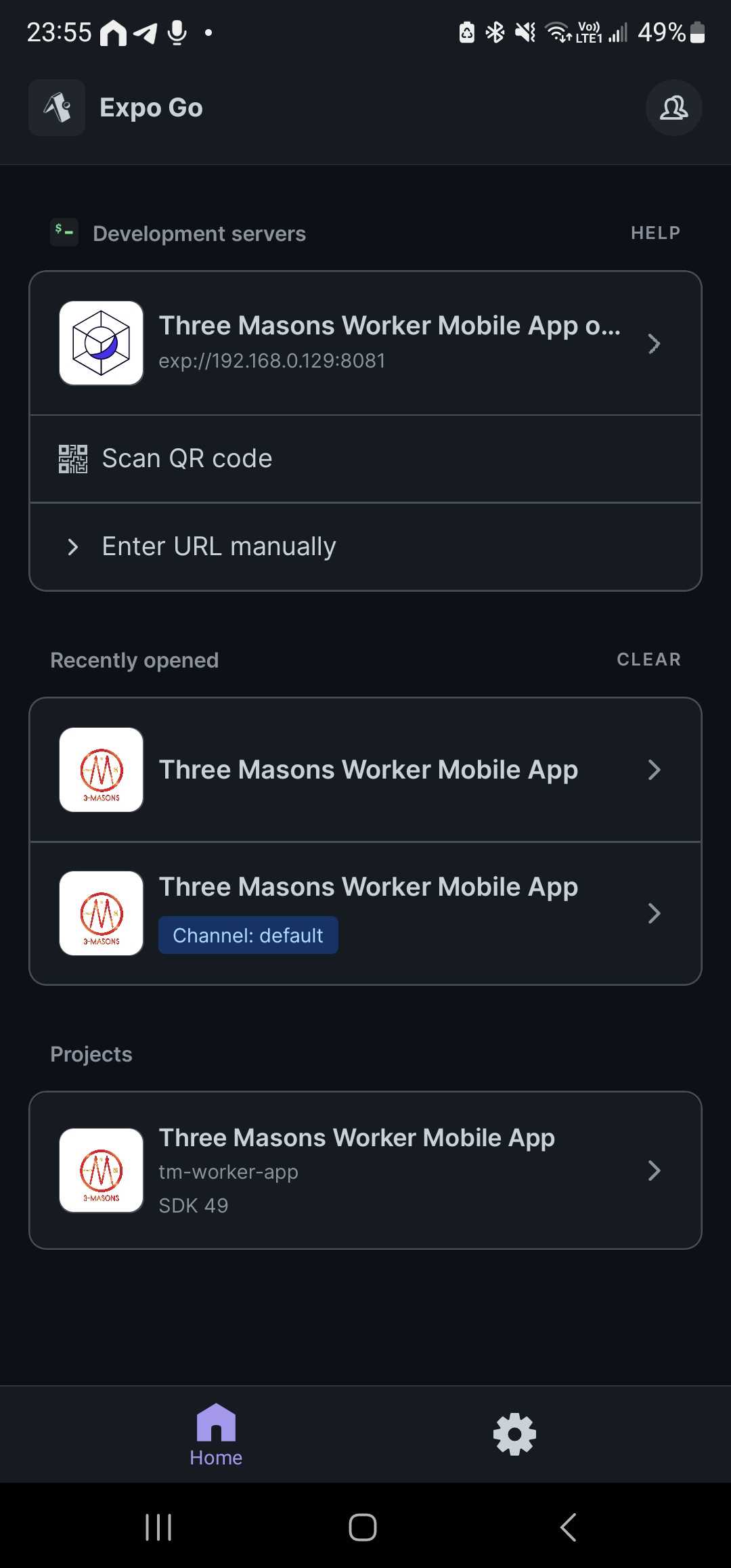
Task: Open the settings gear tab
Action: [514, 1434]
